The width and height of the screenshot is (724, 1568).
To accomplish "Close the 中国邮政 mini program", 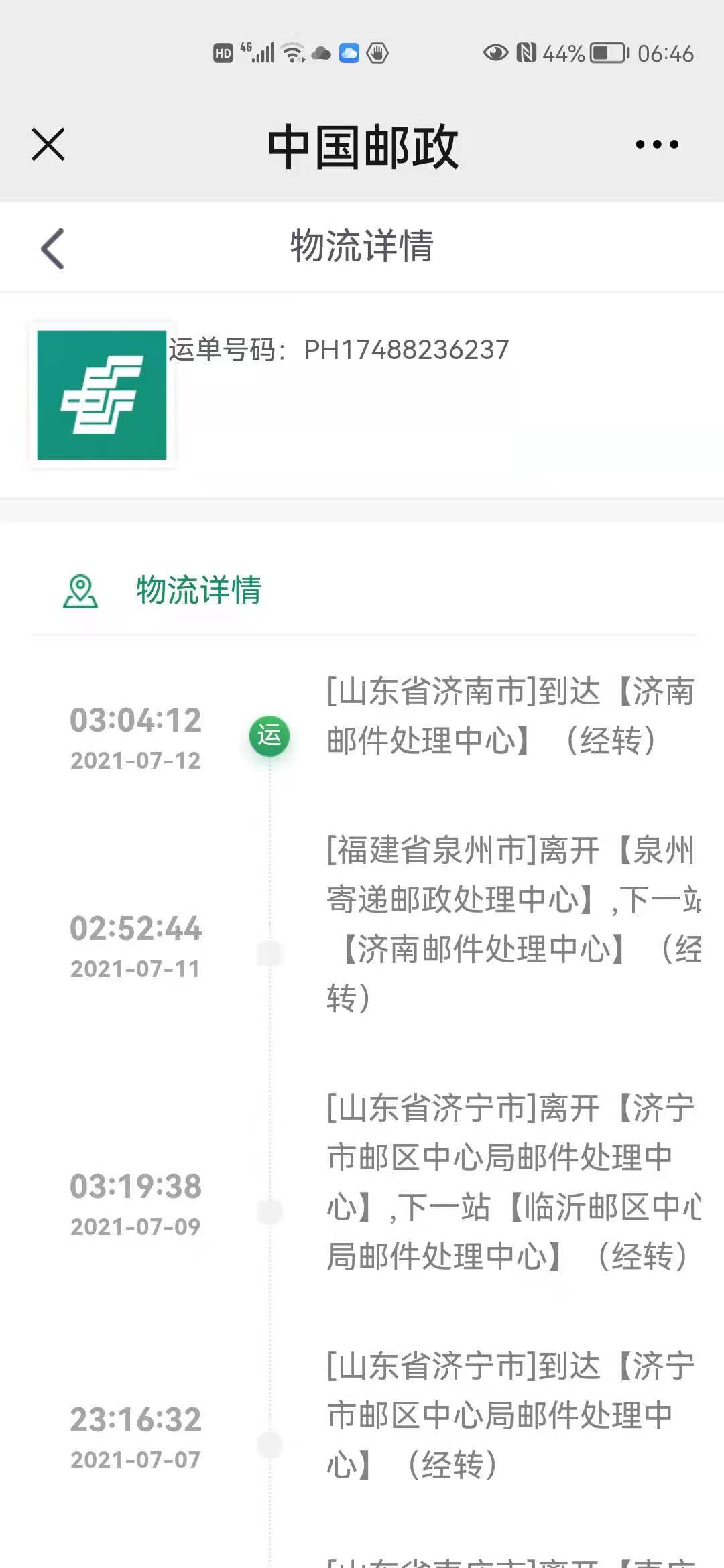I will point(48,145).
